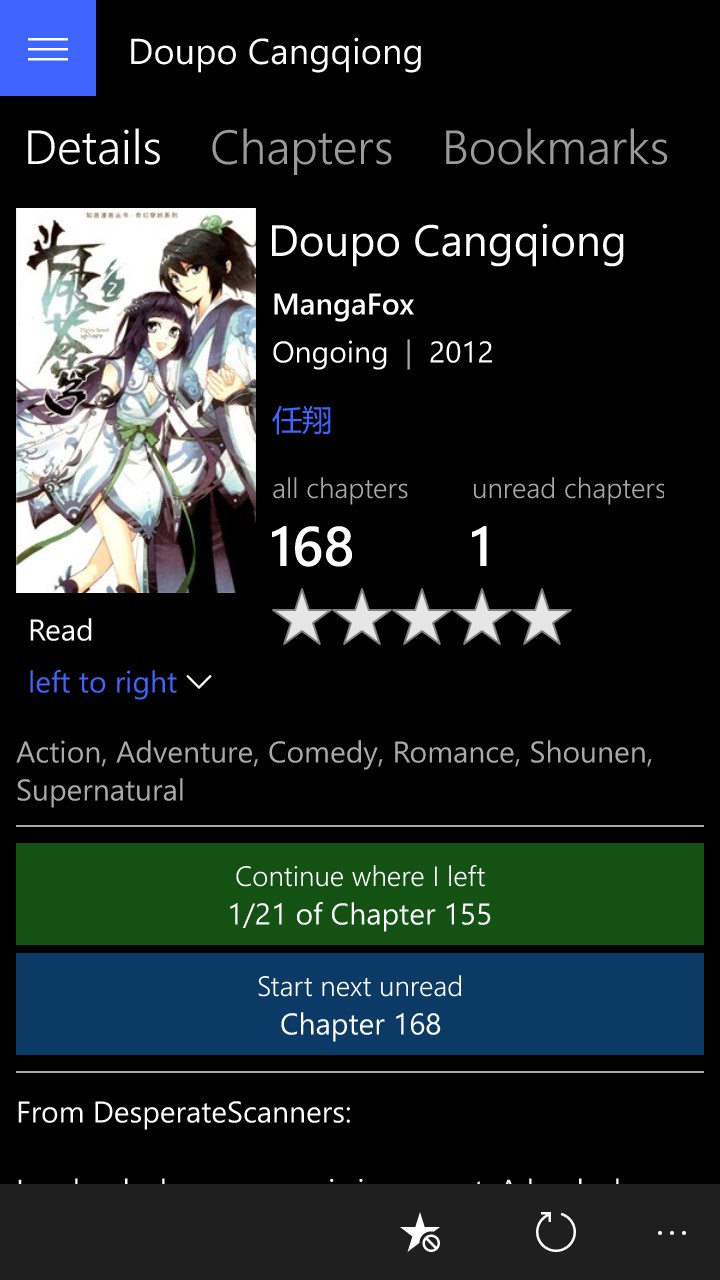Expand the reading direction dropdown

120,683
